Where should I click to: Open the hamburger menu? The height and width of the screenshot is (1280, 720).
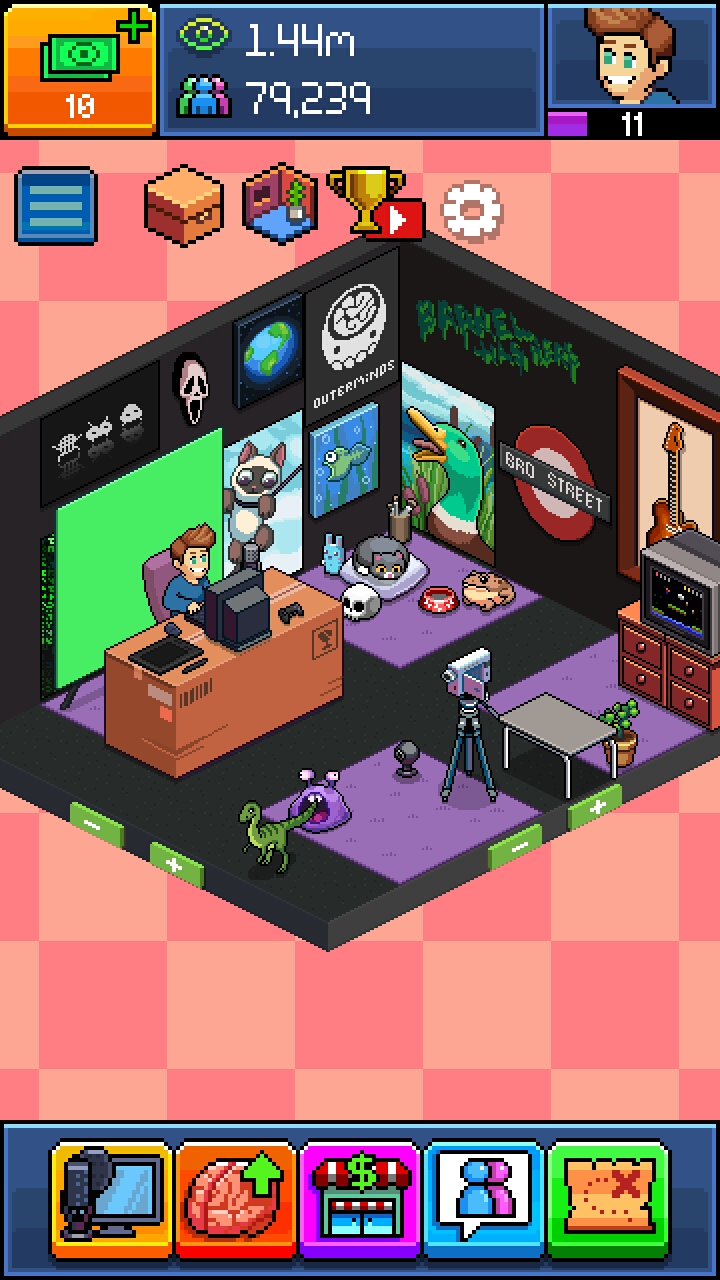click(56, 206)
